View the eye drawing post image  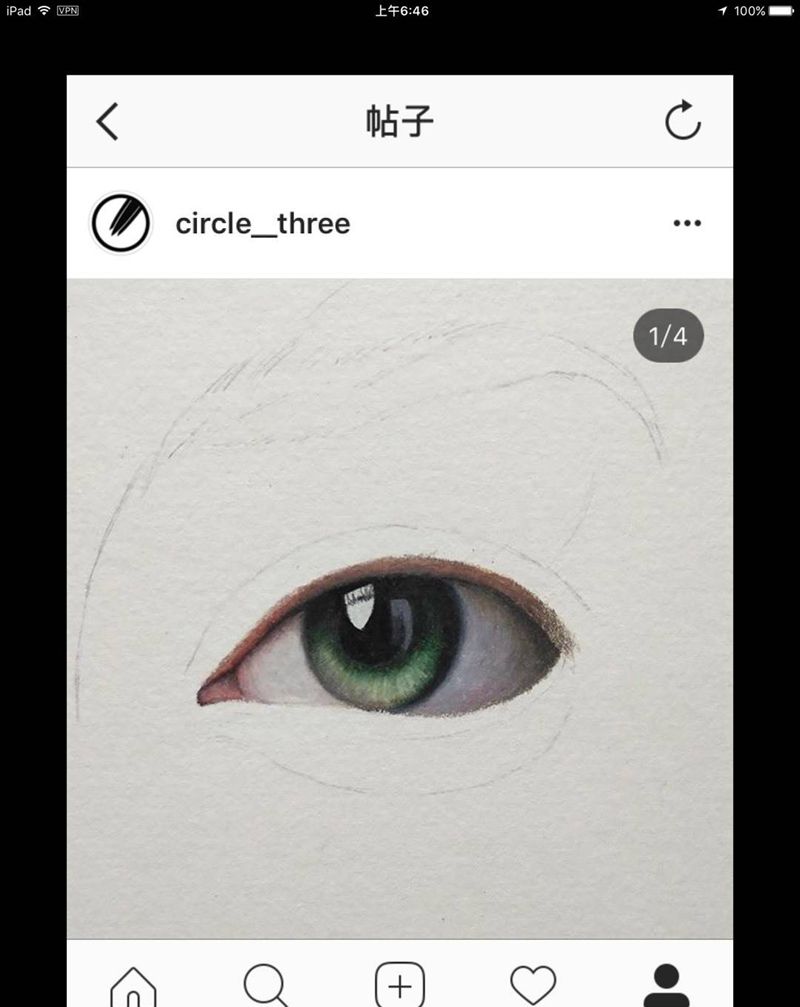(x=399, y=608)
